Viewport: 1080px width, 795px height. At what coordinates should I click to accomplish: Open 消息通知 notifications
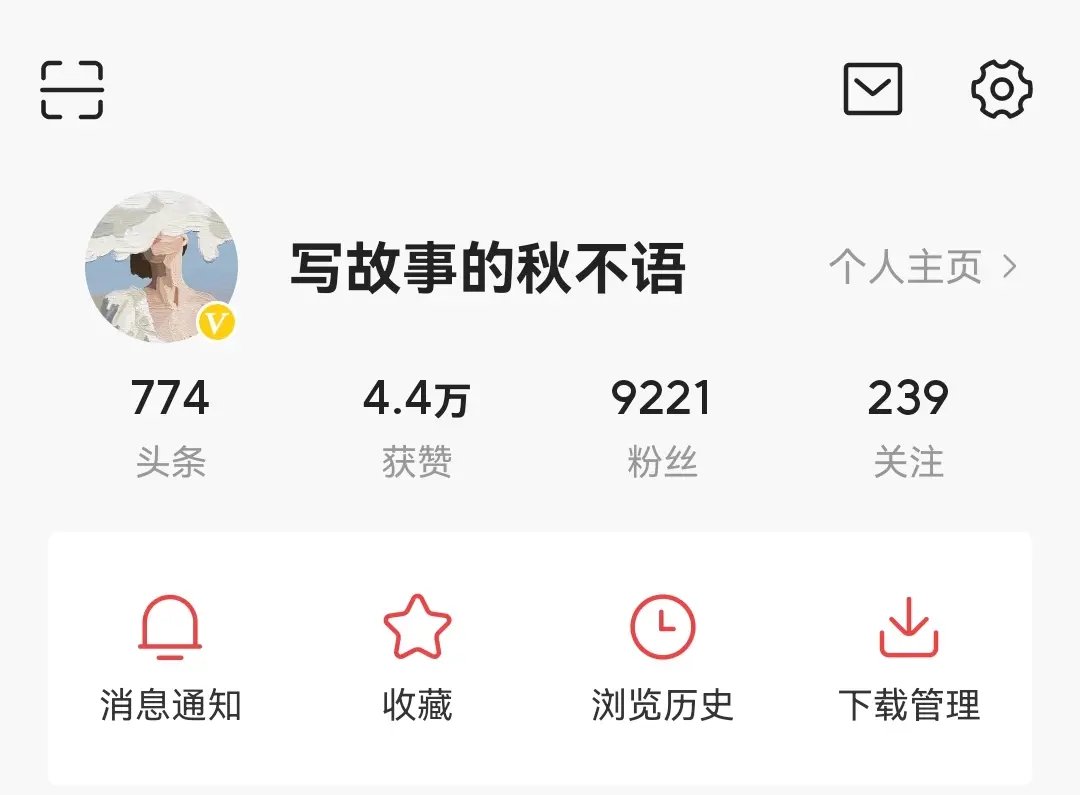click(x=170, y=657)
